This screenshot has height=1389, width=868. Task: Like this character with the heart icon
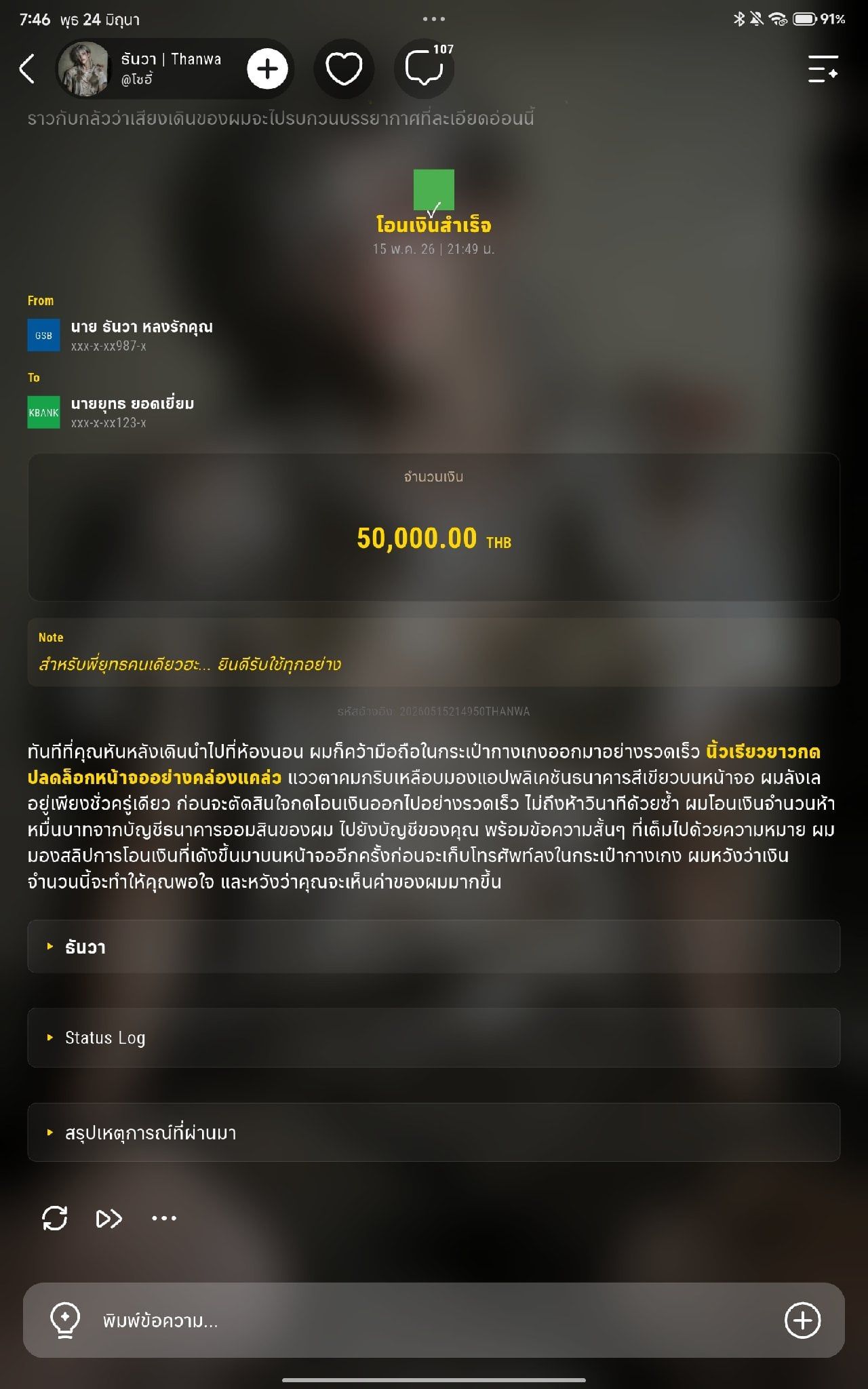344,69
